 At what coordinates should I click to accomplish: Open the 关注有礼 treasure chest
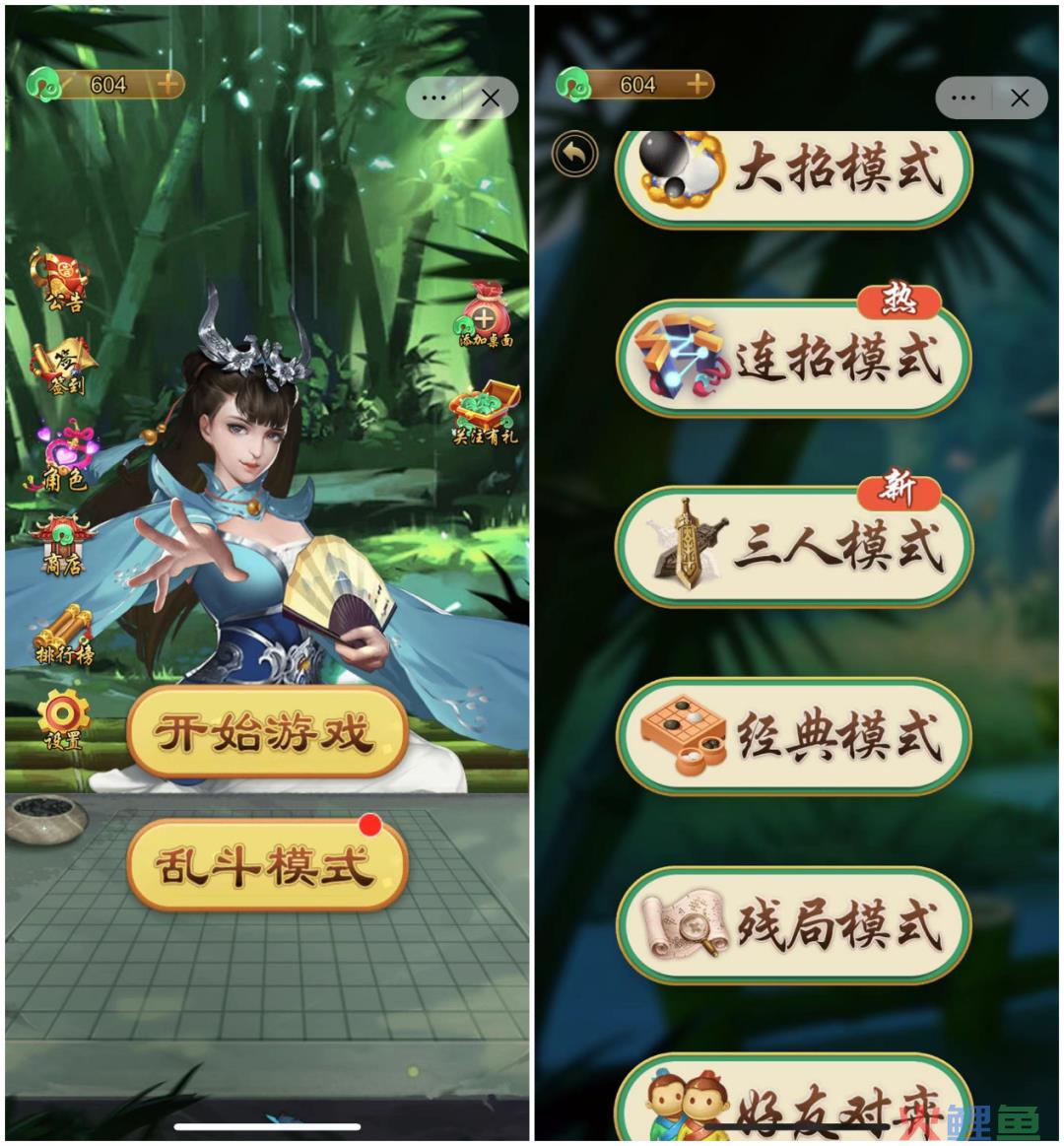pyautogui.click(x=485, y=414)
